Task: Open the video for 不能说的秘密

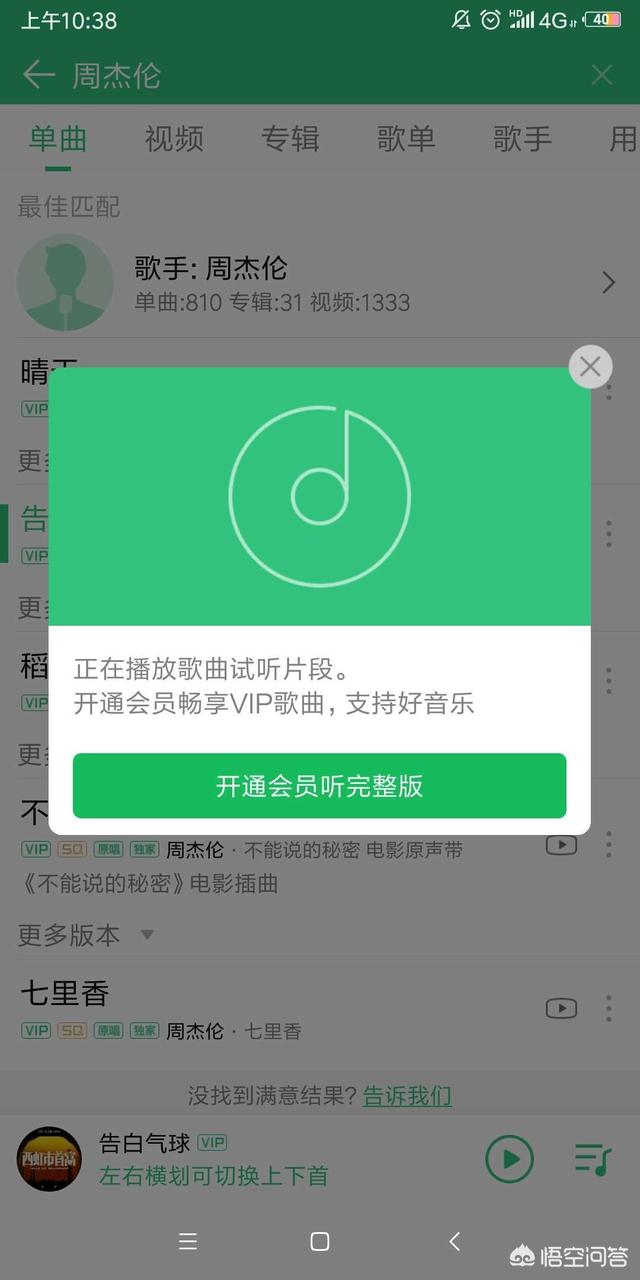Action: [561, 845]
